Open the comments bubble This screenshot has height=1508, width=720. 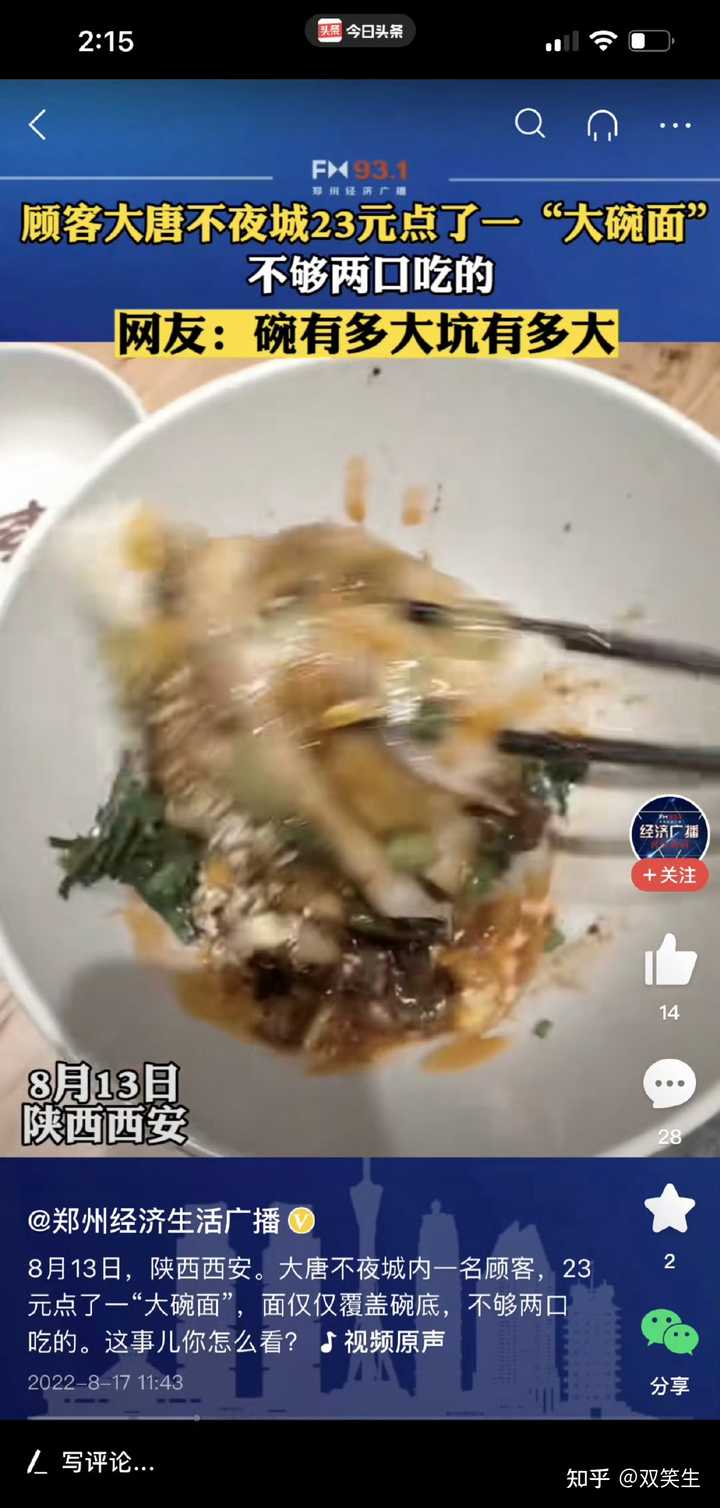[x=669, y=1086]
